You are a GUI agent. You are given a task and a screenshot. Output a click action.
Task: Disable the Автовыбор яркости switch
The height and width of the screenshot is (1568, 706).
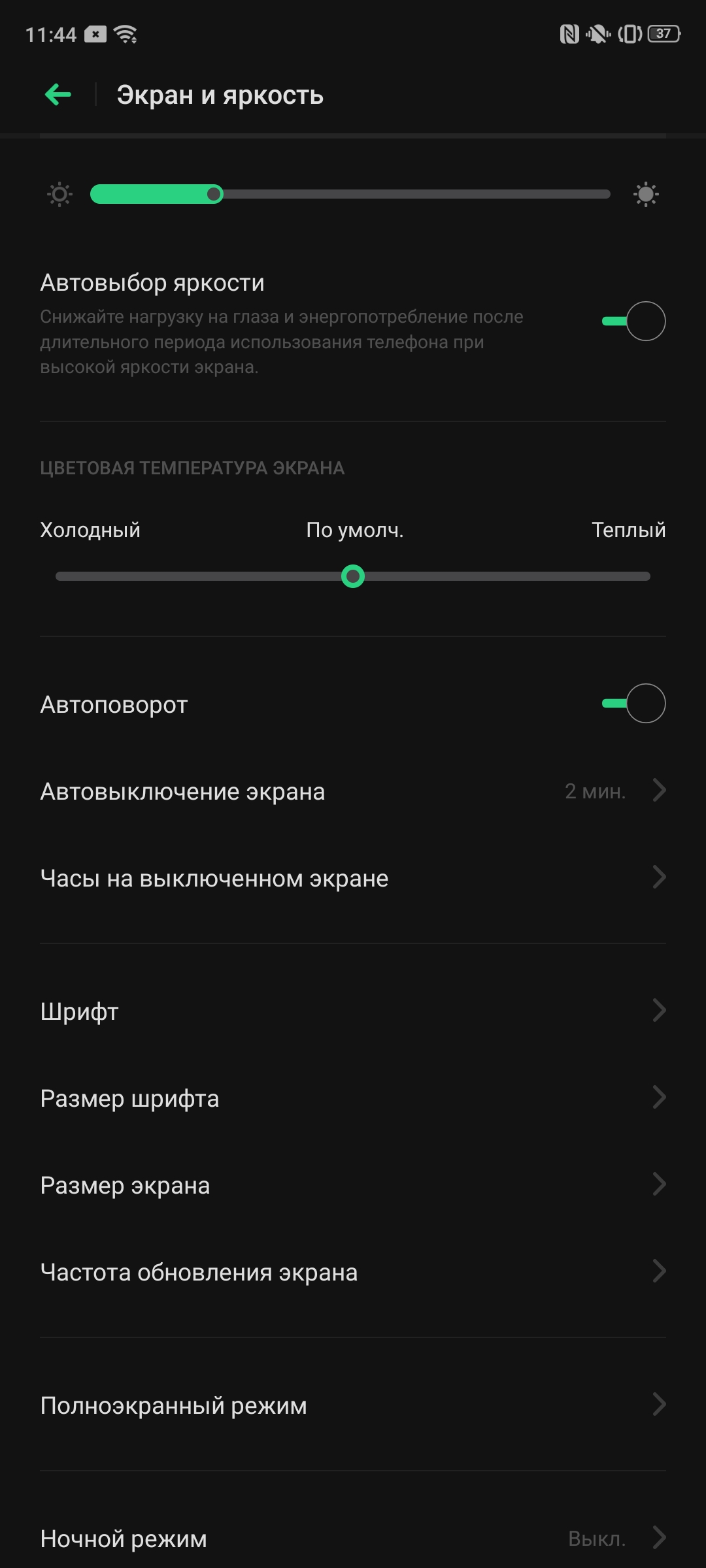[x=633, y=321]
